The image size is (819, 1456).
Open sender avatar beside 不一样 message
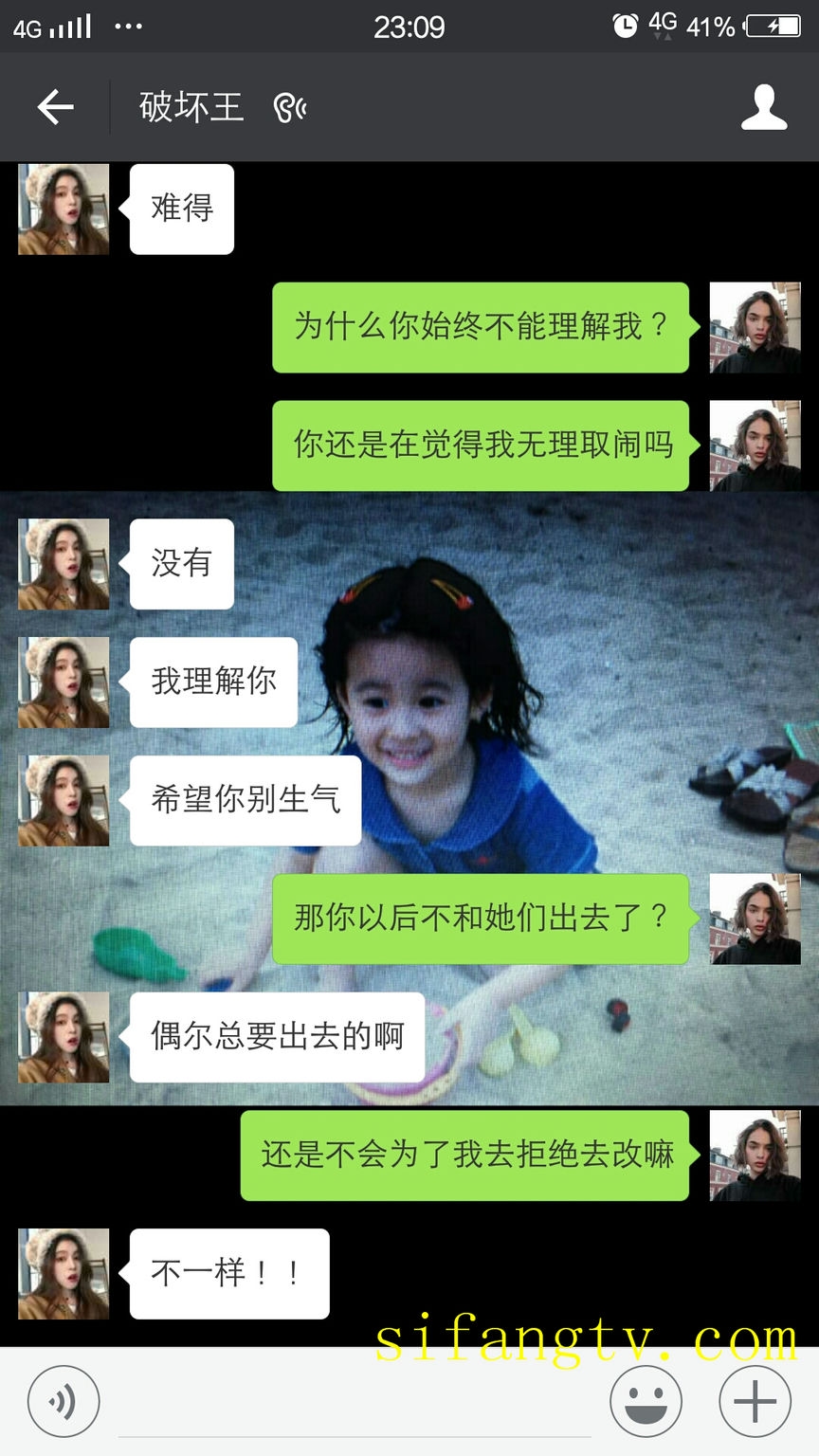coord(64,1273)
